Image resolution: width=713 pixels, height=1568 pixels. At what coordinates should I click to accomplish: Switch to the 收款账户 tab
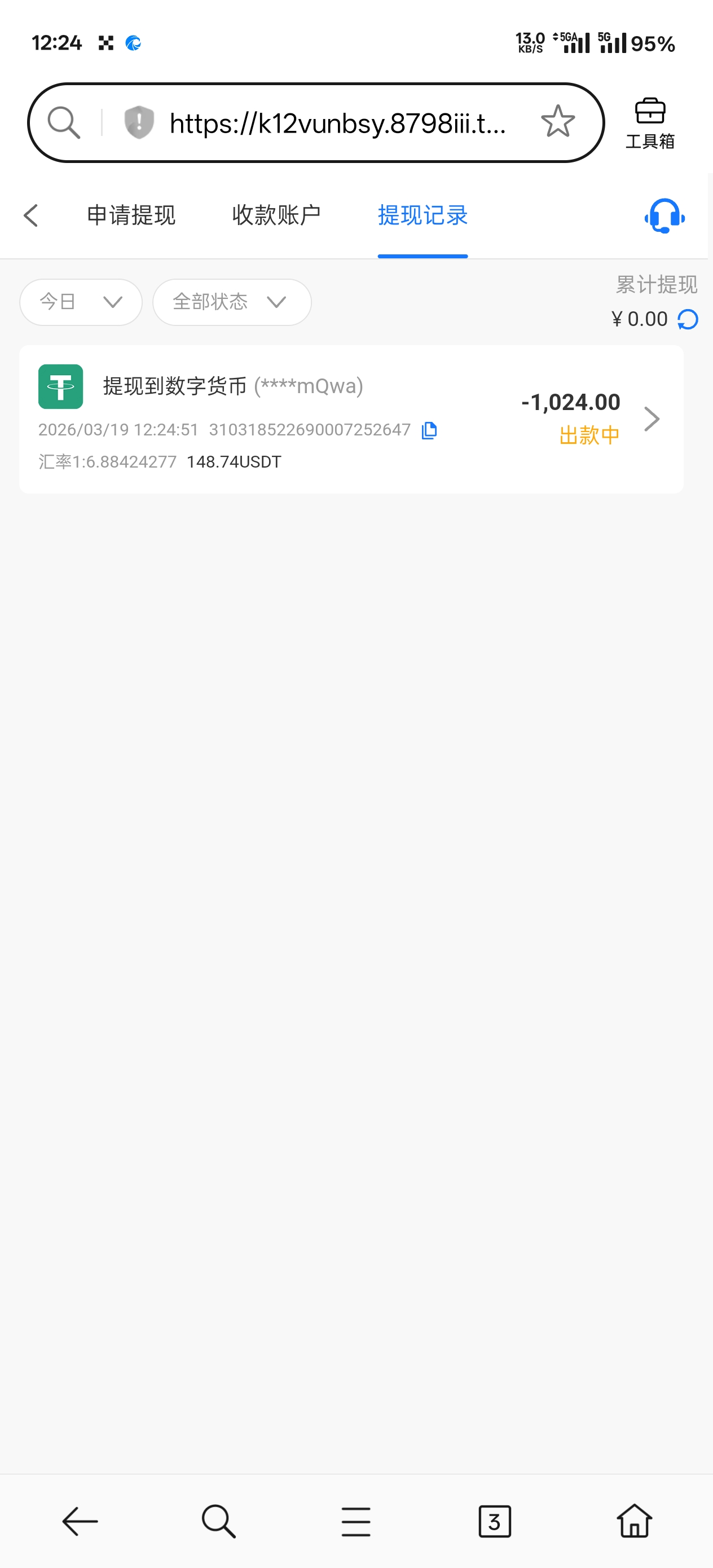pyautogui.click(x=276, y=215)
